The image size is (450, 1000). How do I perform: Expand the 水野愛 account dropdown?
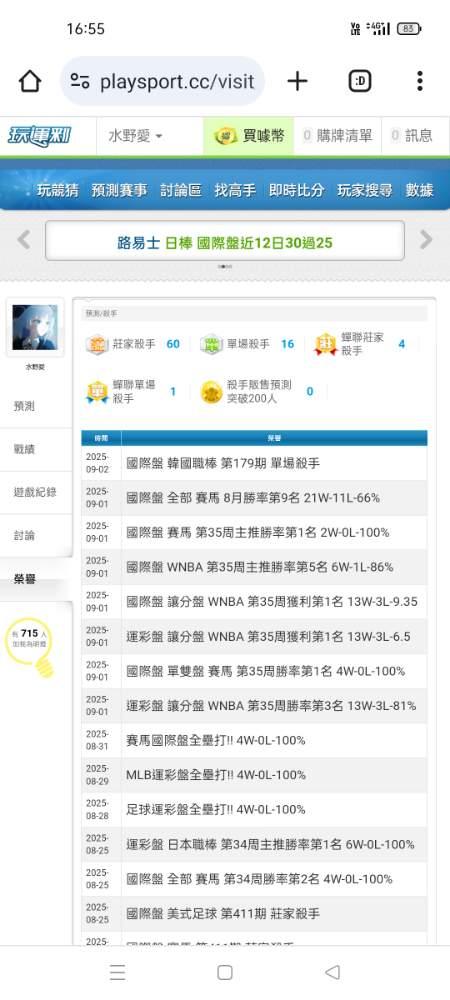(136, 136)
